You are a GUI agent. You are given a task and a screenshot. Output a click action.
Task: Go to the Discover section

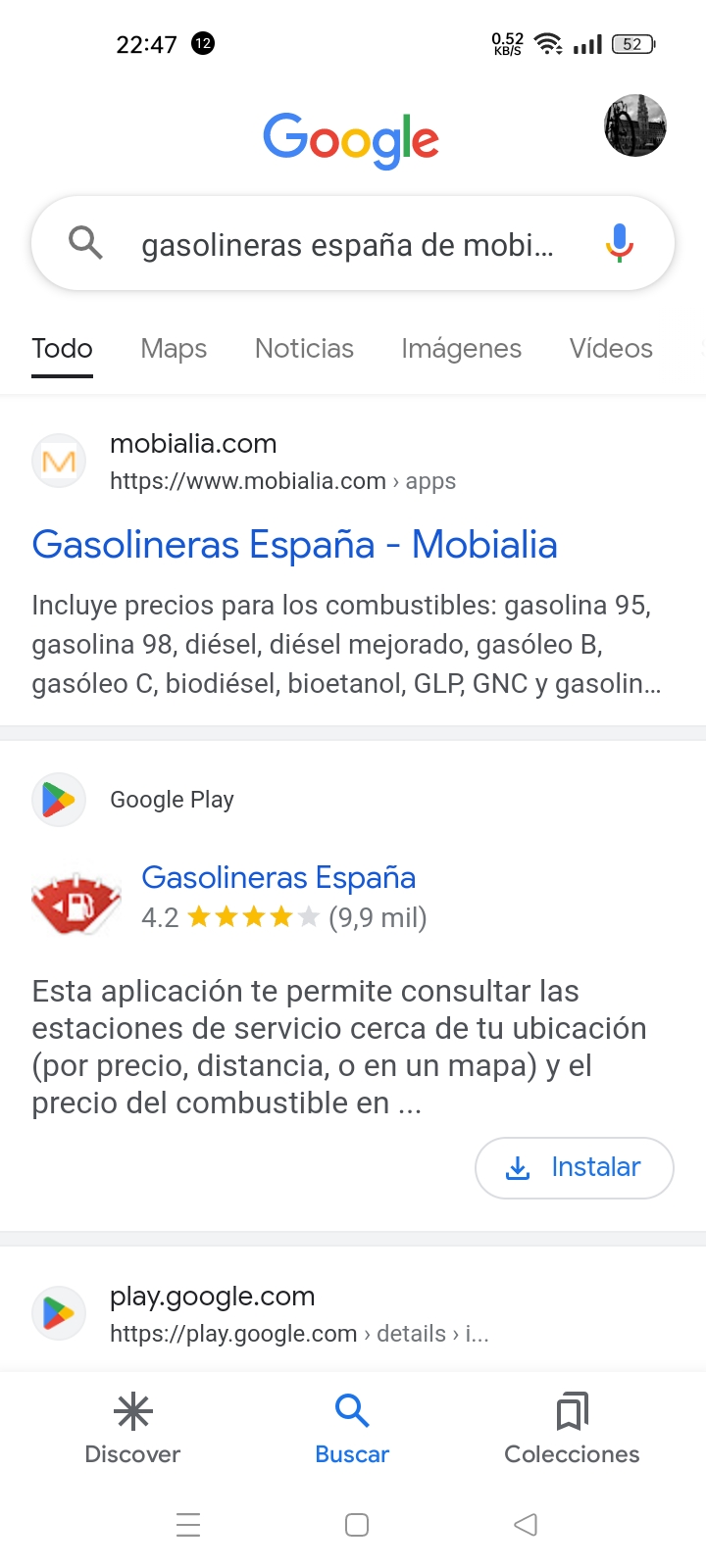(132, 1429)
